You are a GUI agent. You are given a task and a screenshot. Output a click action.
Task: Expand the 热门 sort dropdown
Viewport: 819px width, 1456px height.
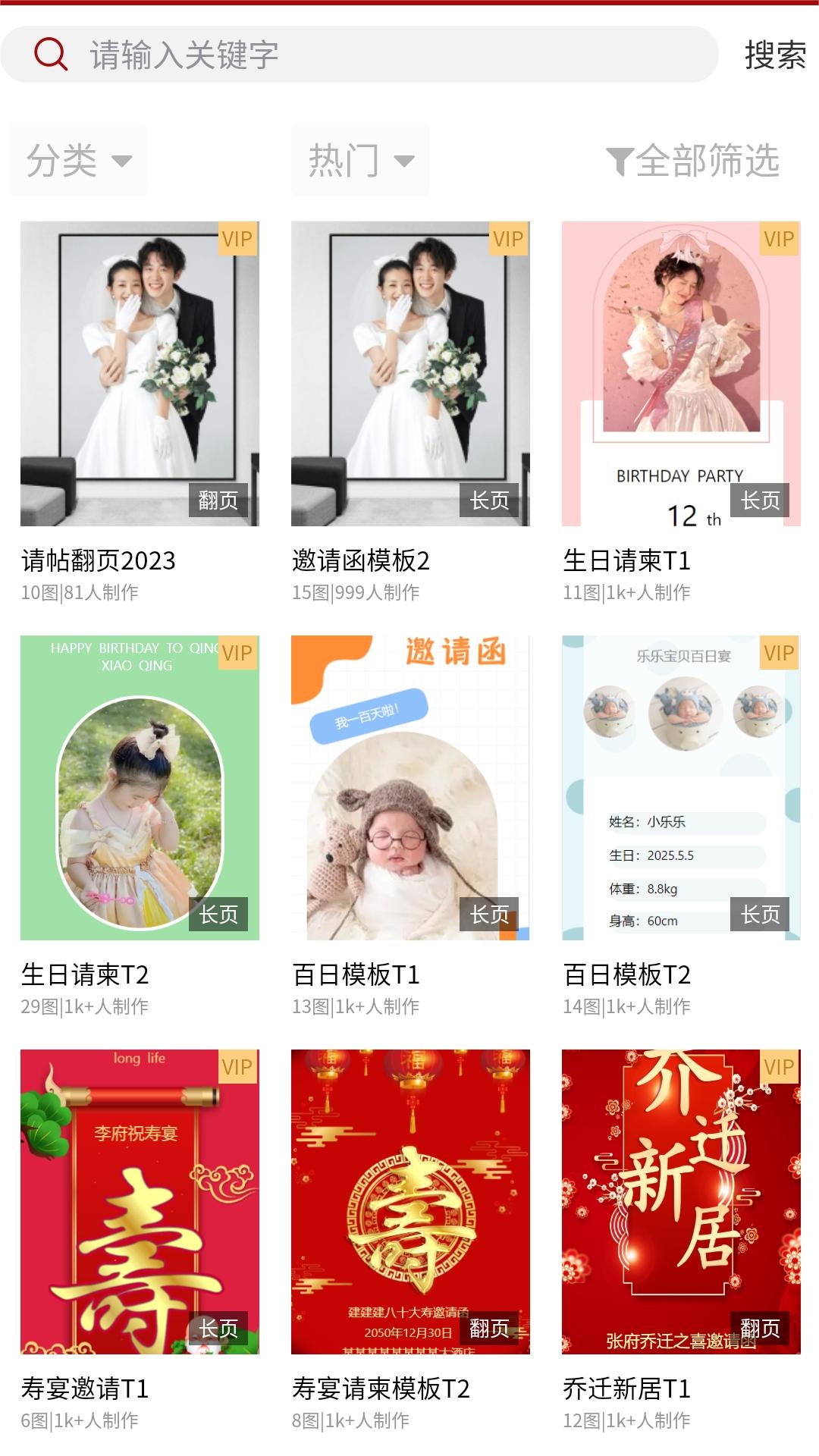[x=360, y=160]
